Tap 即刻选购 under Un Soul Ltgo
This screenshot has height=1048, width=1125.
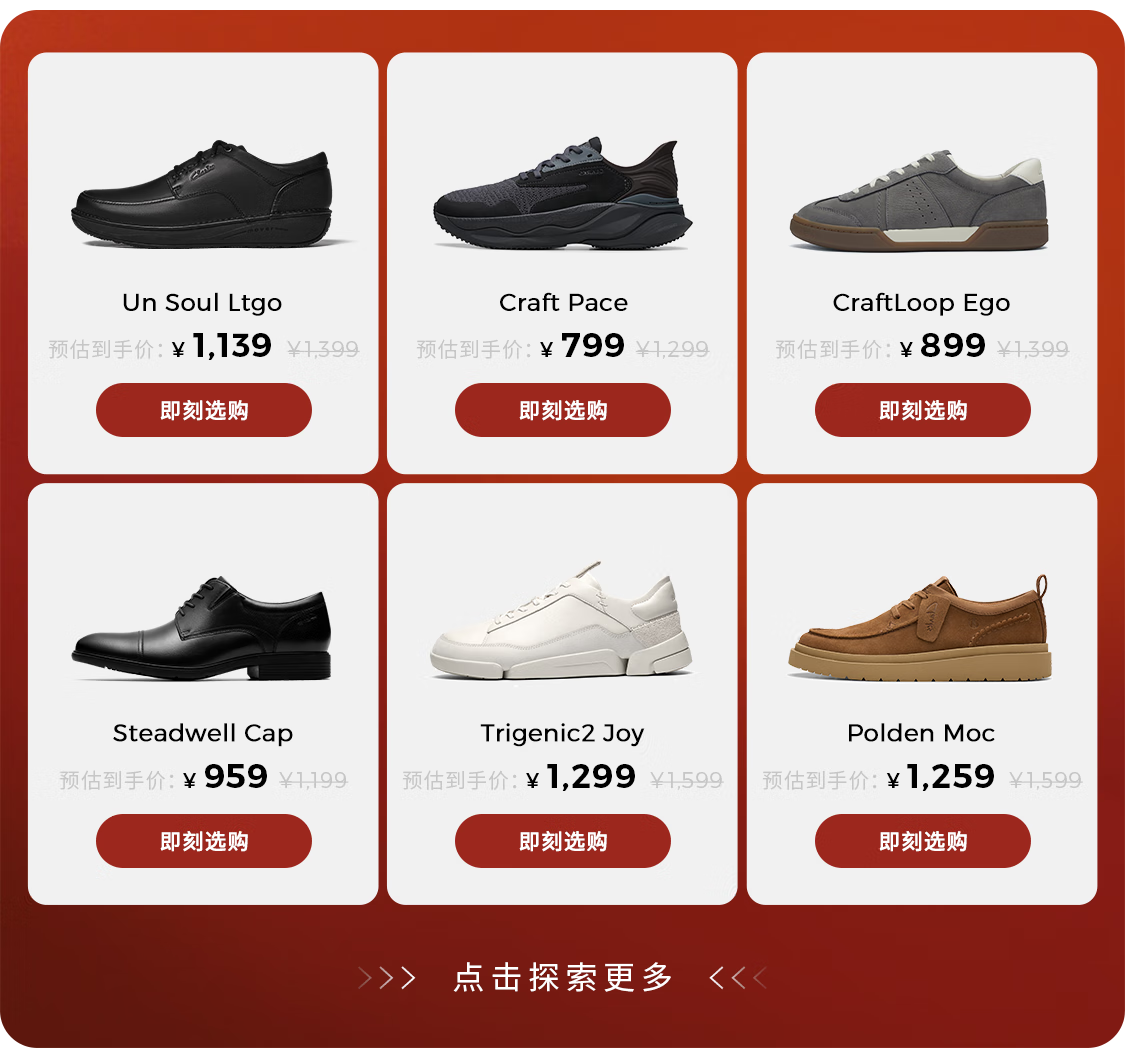pos(204,410)
